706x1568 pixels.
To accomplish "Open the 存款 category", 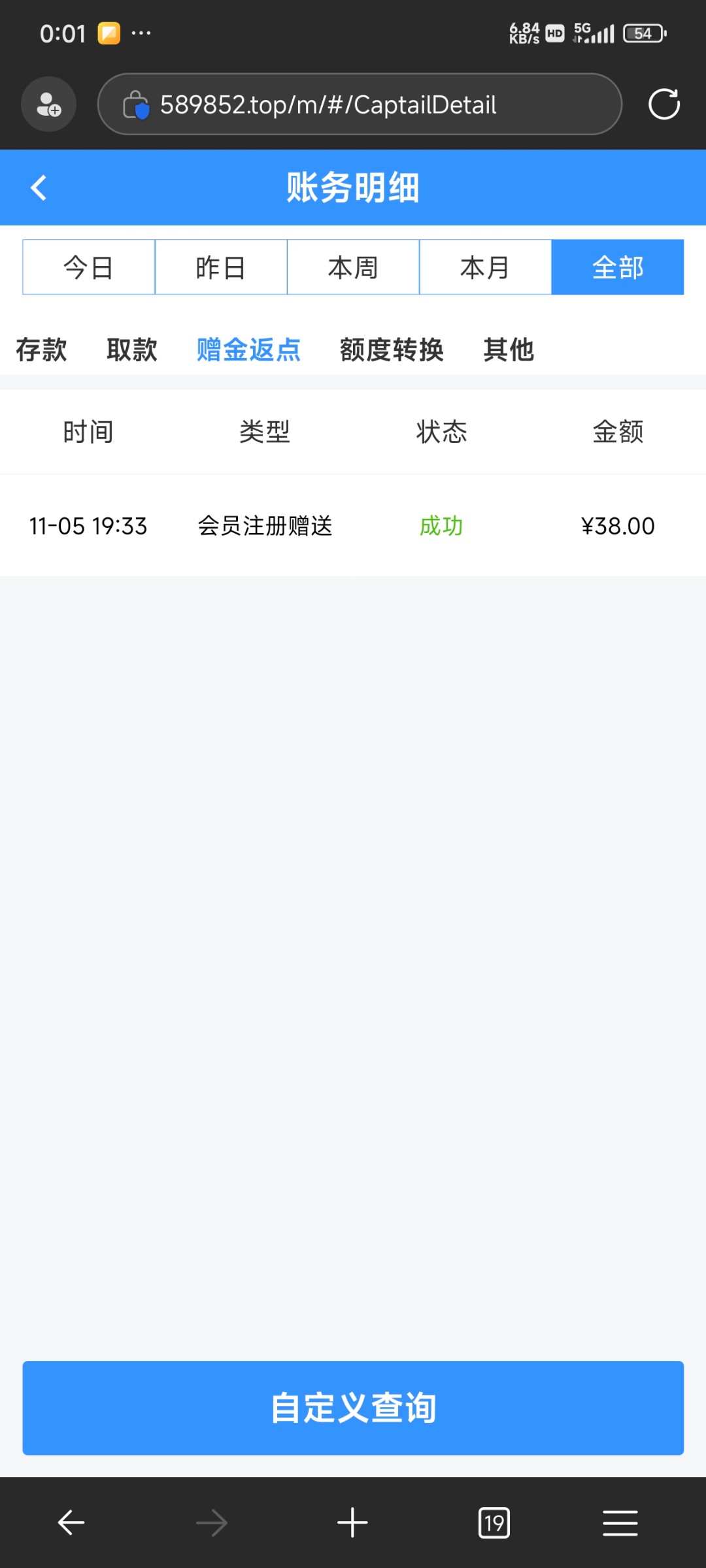I will [x=41, y=350].
